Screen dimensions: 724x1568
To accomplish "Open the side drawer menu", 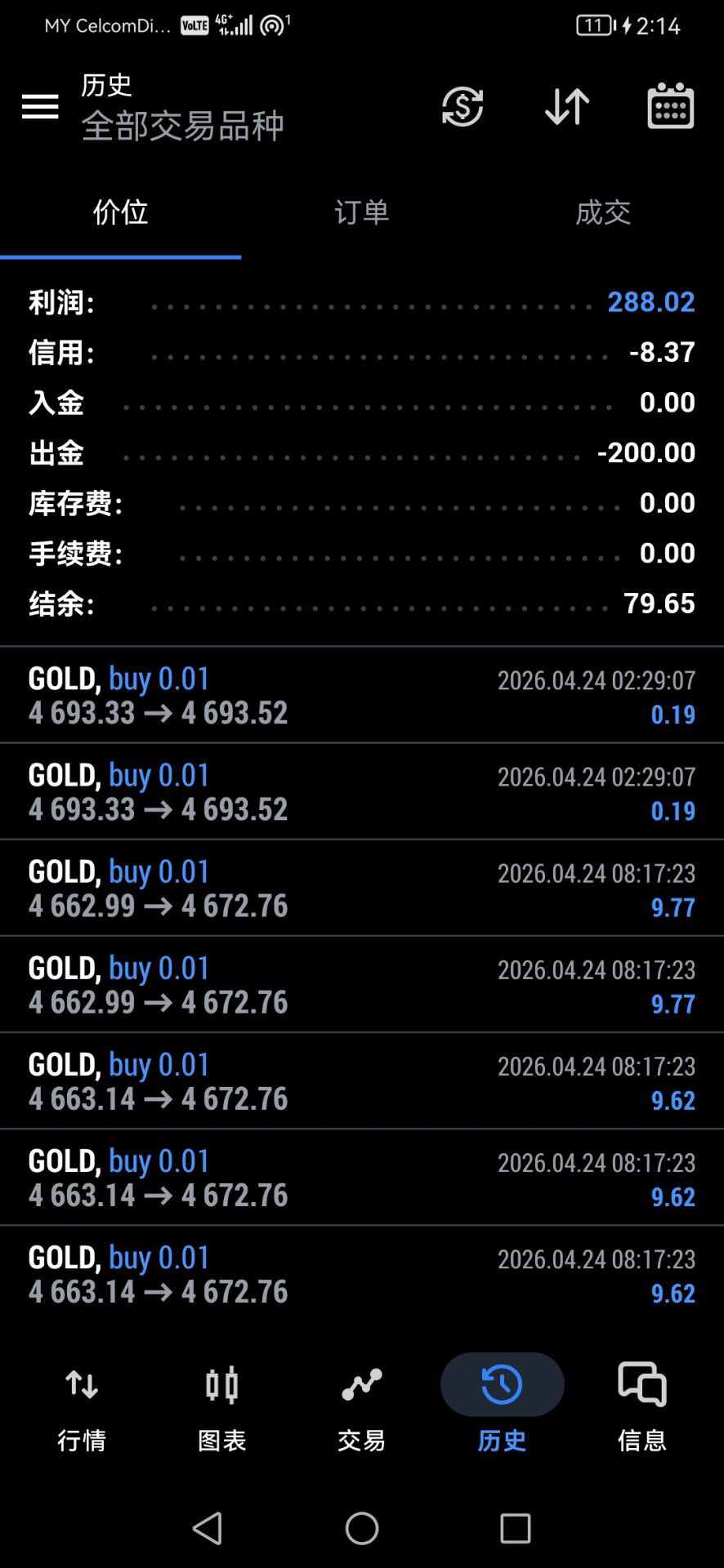I will (40, 106).
